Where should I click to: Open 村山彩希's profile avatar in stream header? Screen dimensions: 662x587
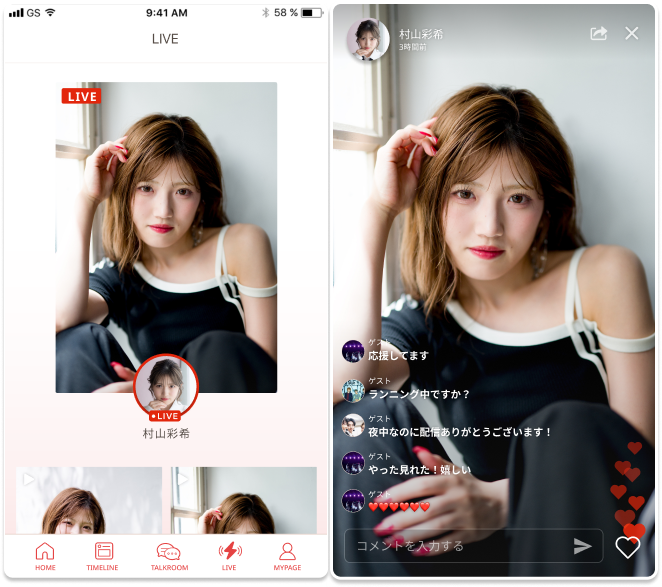(x=367, y=40)
